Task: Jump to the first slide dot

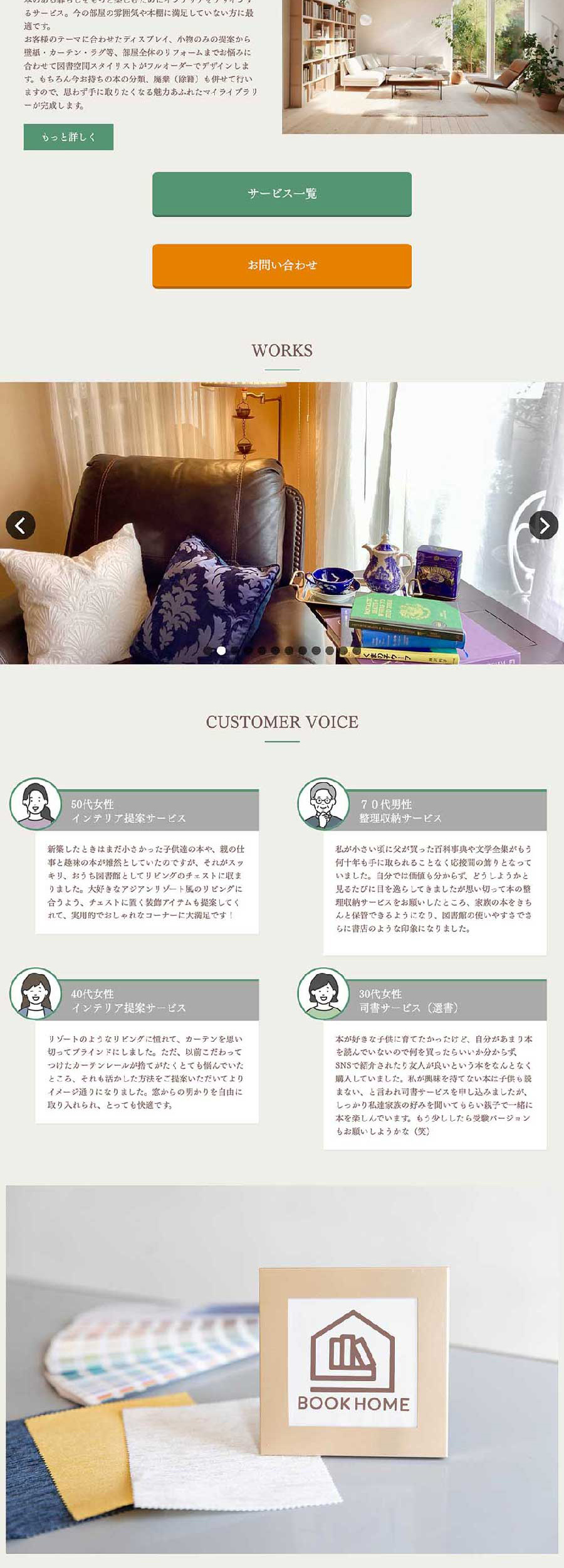Action: tap(207, 650)
